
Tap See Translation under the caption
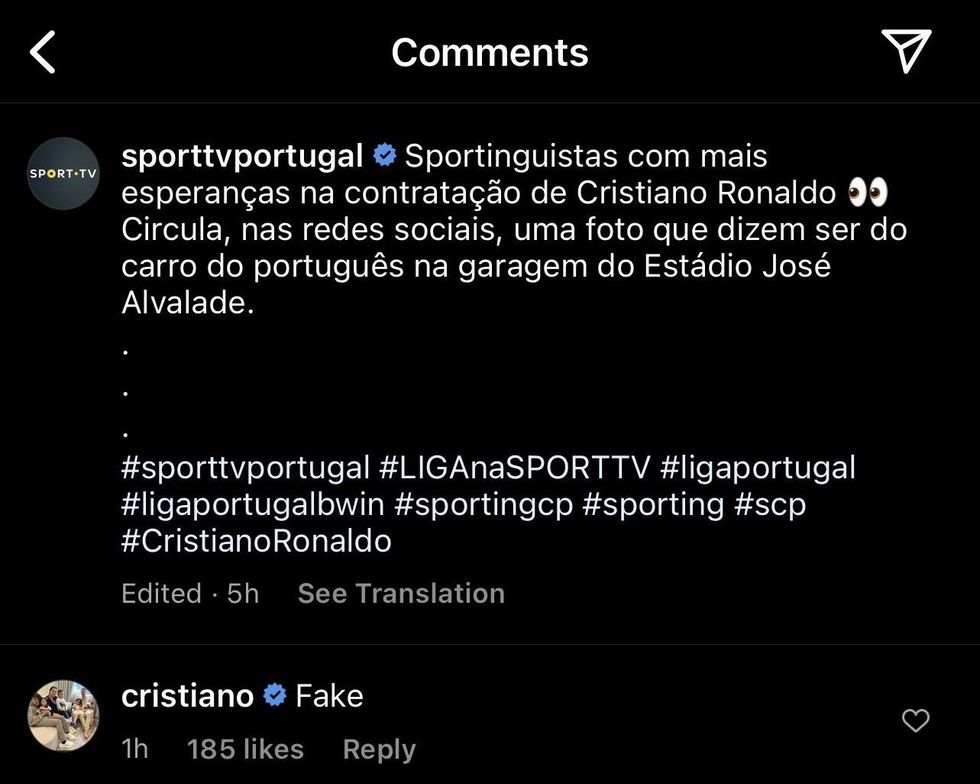[x=401, y=593]
